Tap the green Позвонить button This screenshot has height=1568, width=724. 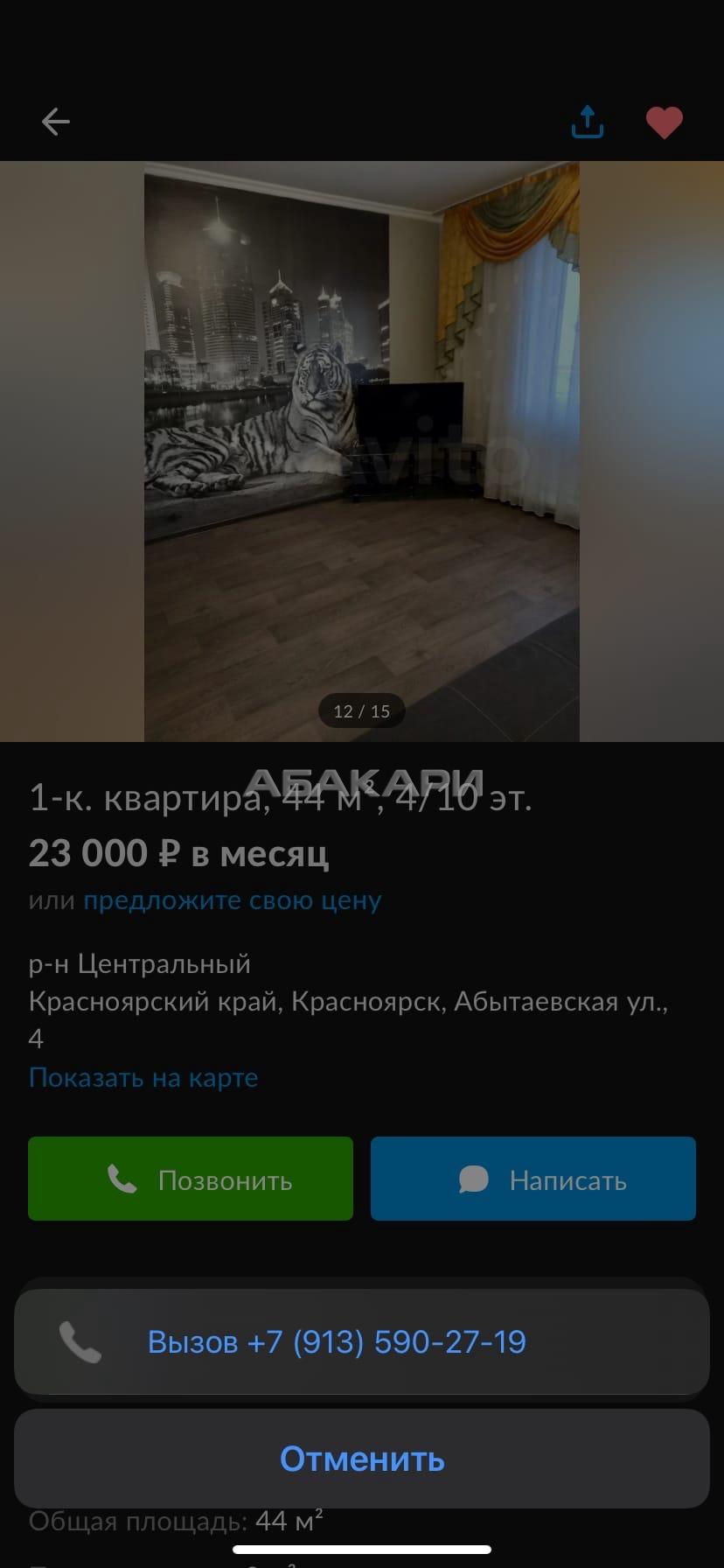[191, 1179]
